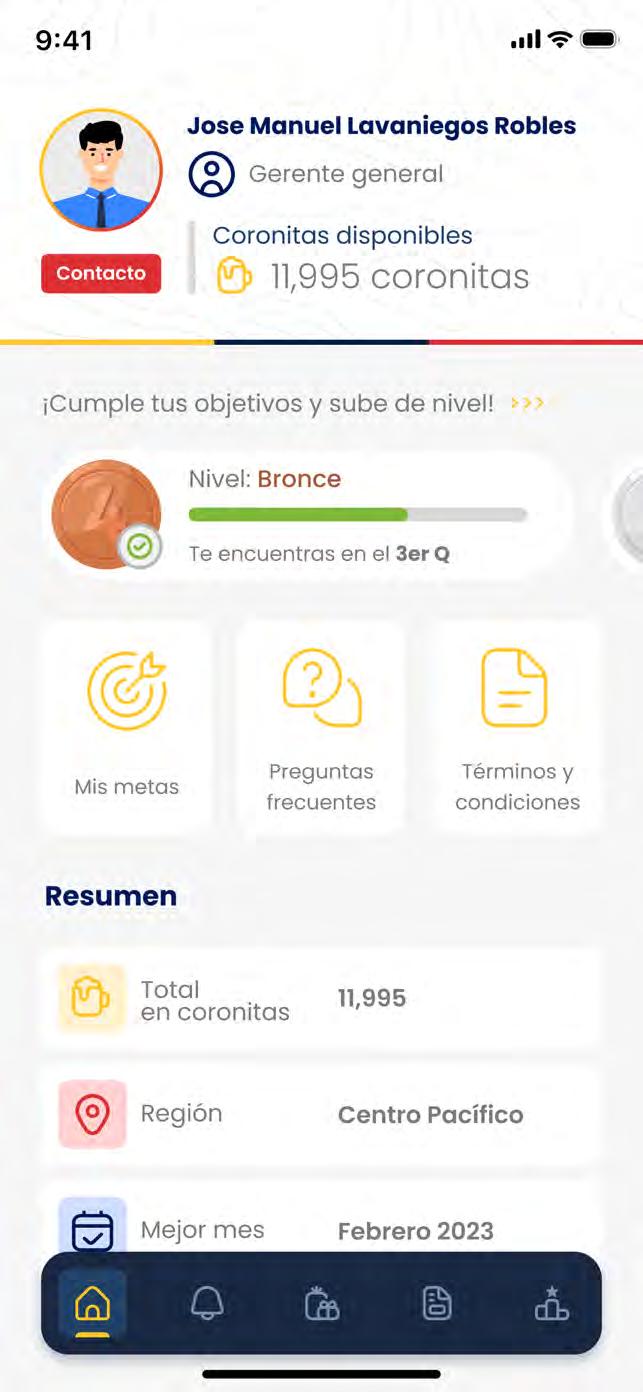
Task: View Términos y condiciones
Action: pyautogui.click(x=516, y=725)
